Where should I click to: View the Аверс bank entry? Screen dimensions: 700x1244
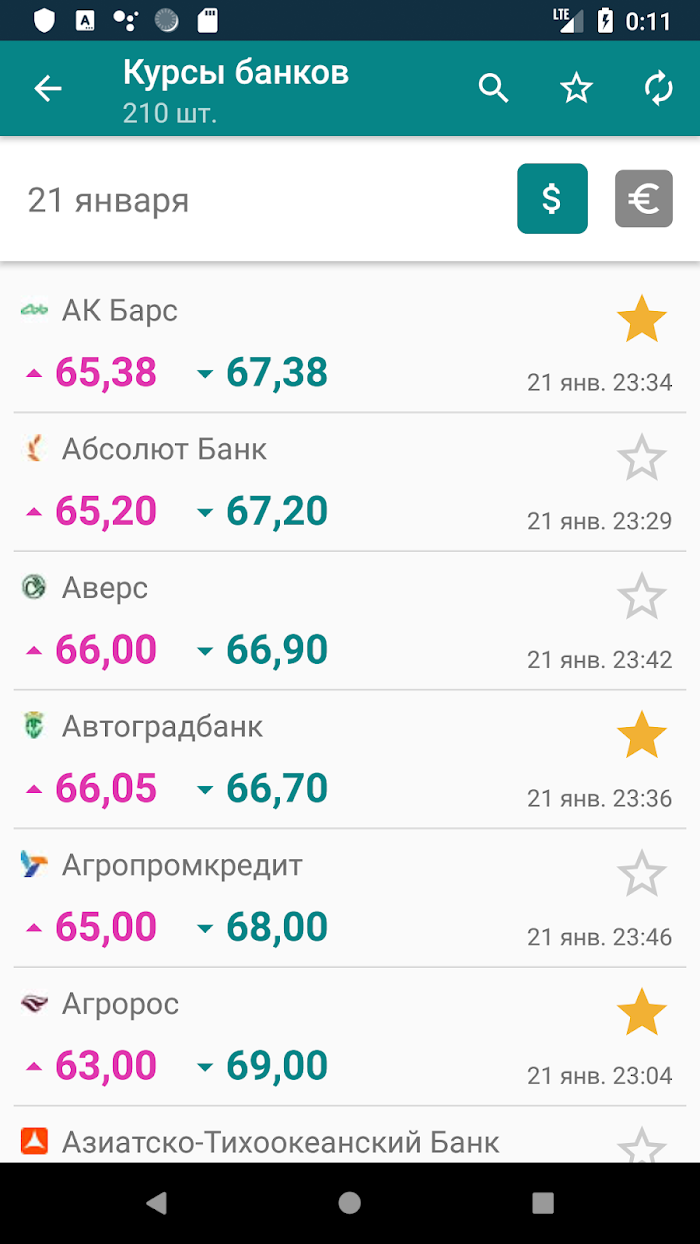[x=350, y=620]
